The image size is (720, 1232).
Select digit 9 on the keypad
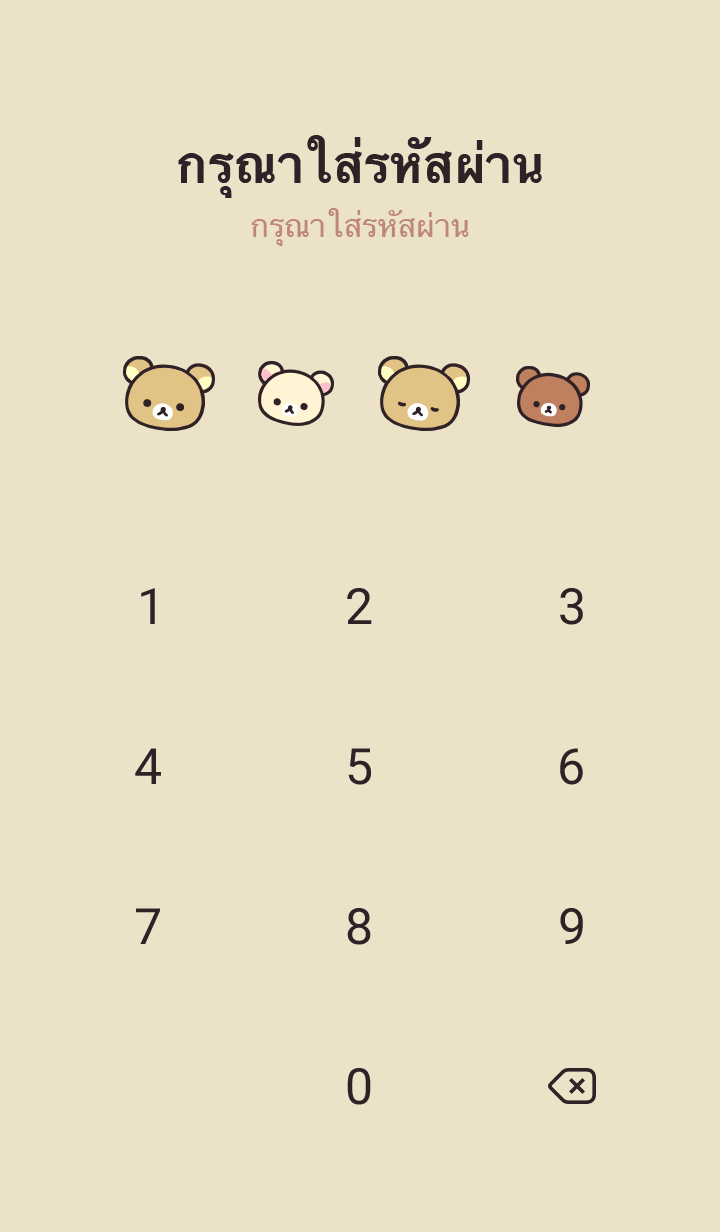(571, 927)
